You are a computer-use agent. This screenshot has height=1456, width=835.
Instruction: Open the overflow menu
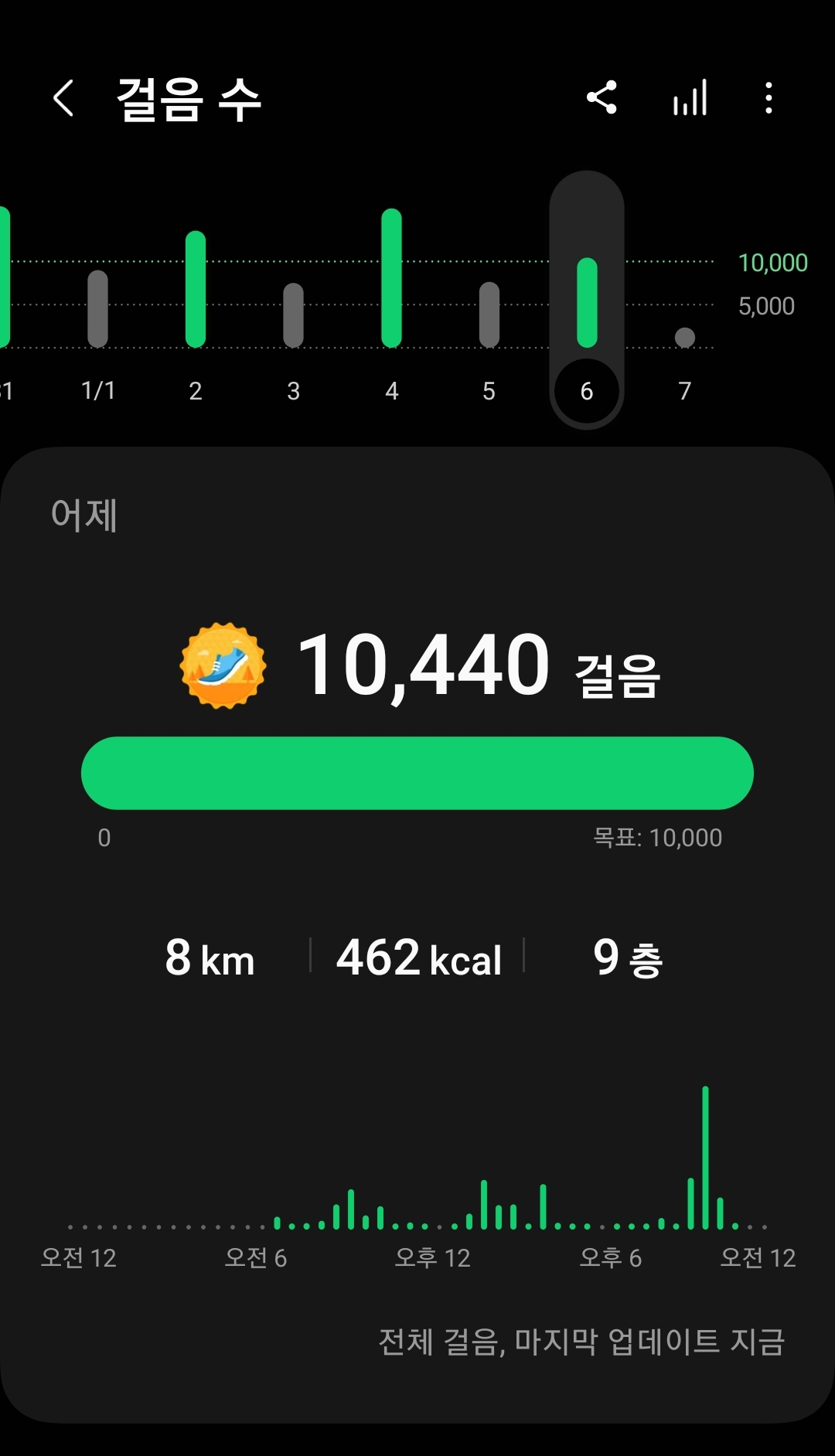[x=768, y=98]
